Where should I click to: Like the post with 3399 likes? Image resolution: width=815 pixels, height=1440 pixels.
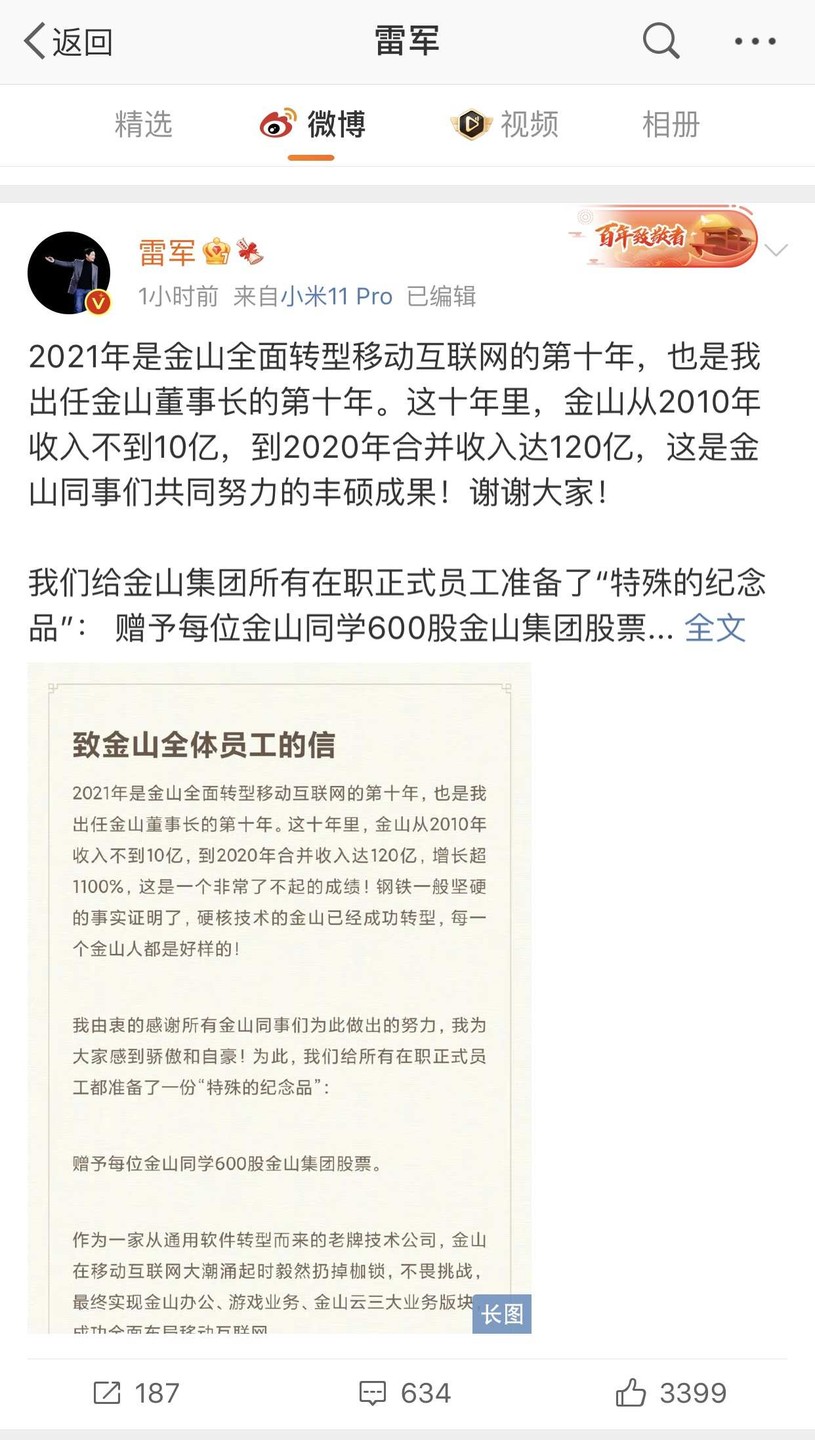click(x=670, y=1393)
